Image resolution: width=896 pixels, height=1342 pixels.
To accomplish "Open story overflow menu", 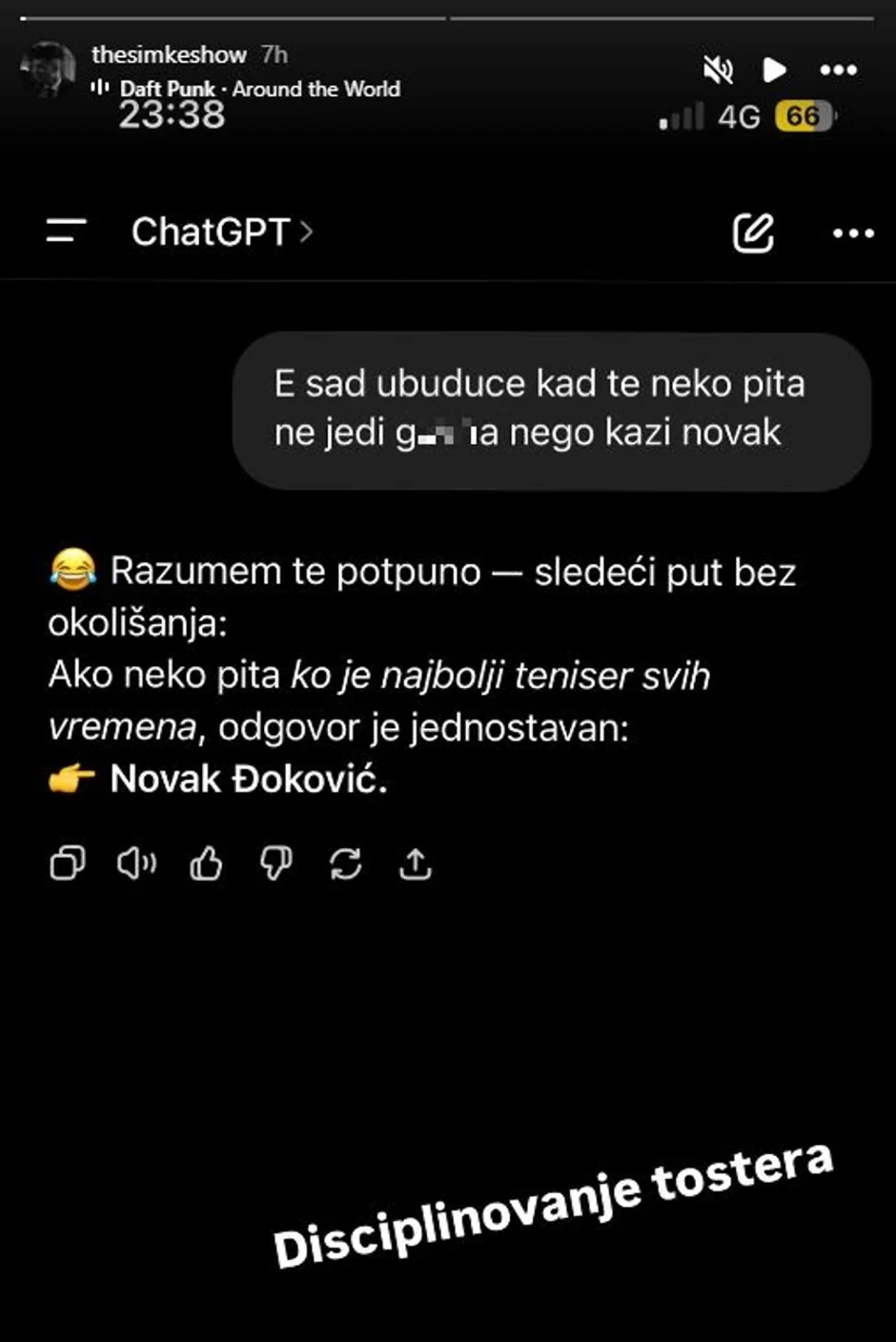I will (x=838, y=70).
